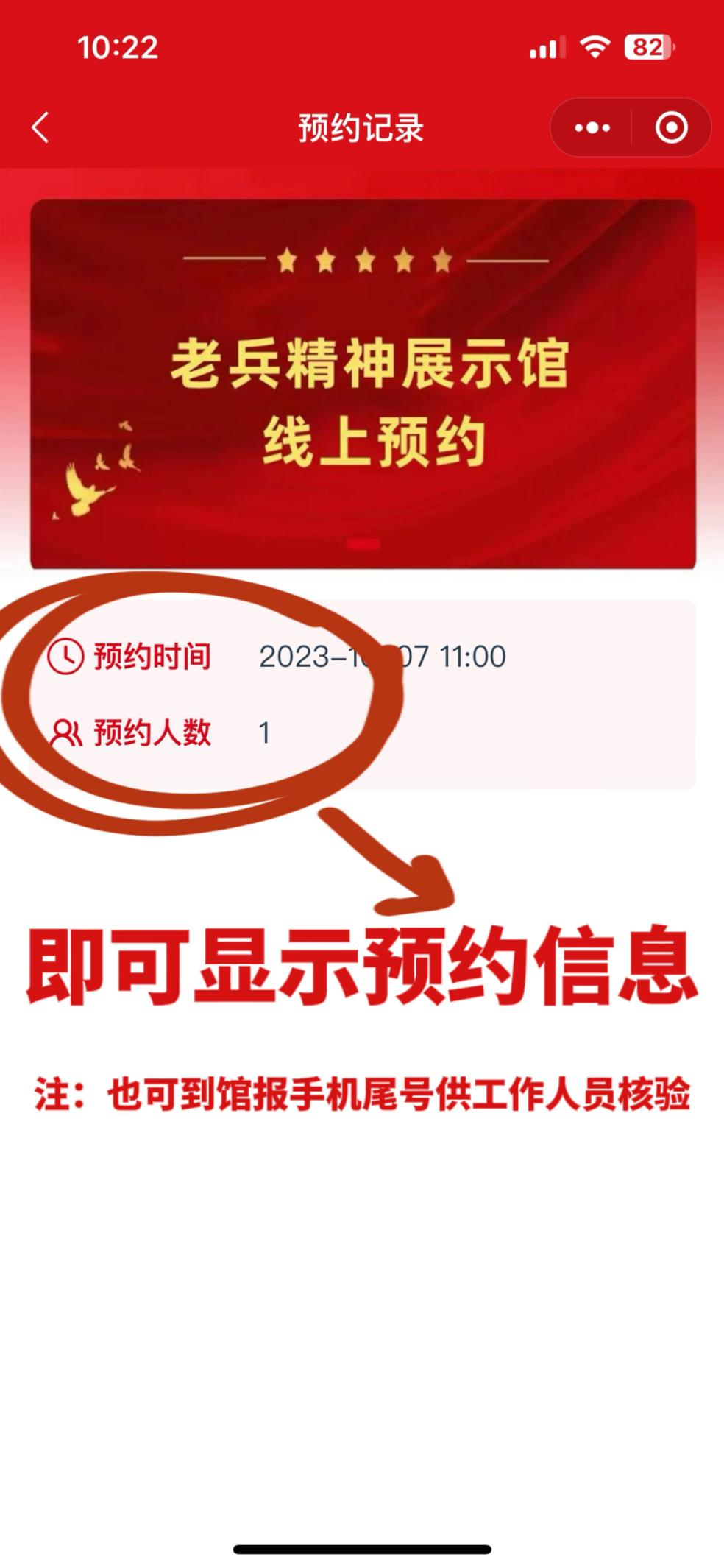This screenshot has height=1568, width=724.
Task: Open the 老兵精神展示馆 线上预约 banner
Action: click(x=363, y=384)
